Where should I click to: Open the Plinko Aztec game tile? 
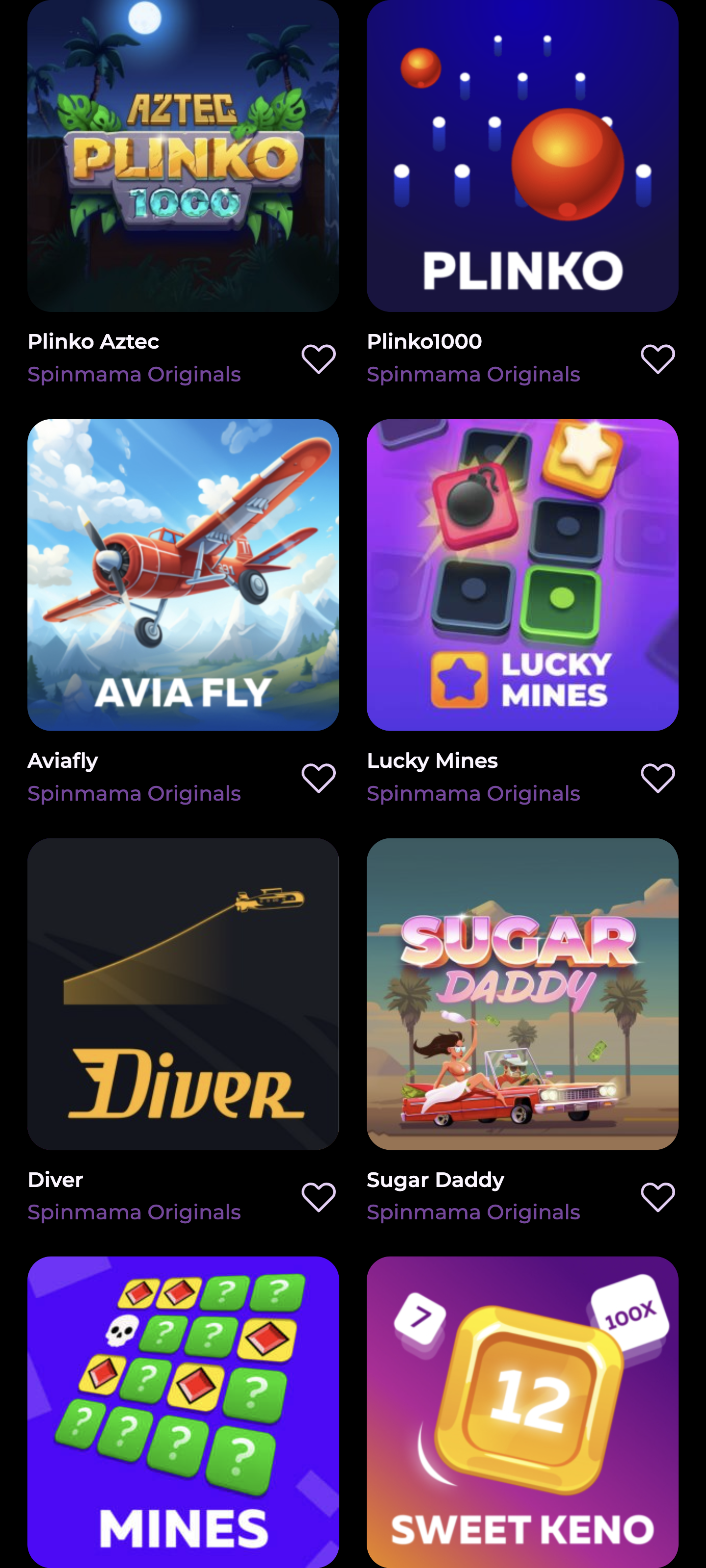pos(183,156)
